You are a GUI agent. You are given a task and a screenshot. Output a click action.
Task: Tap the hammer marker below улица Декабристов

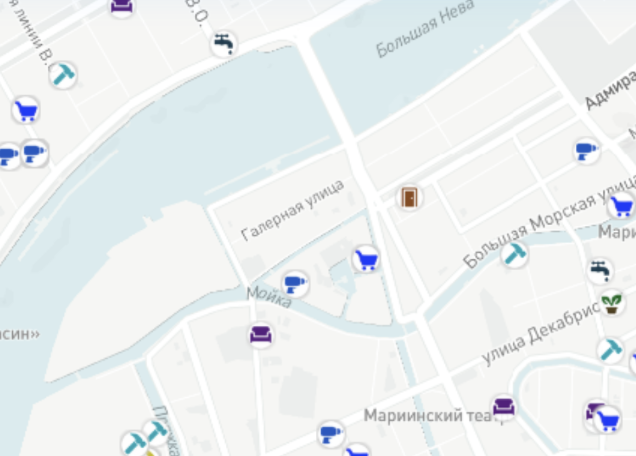tap(610, 350)
